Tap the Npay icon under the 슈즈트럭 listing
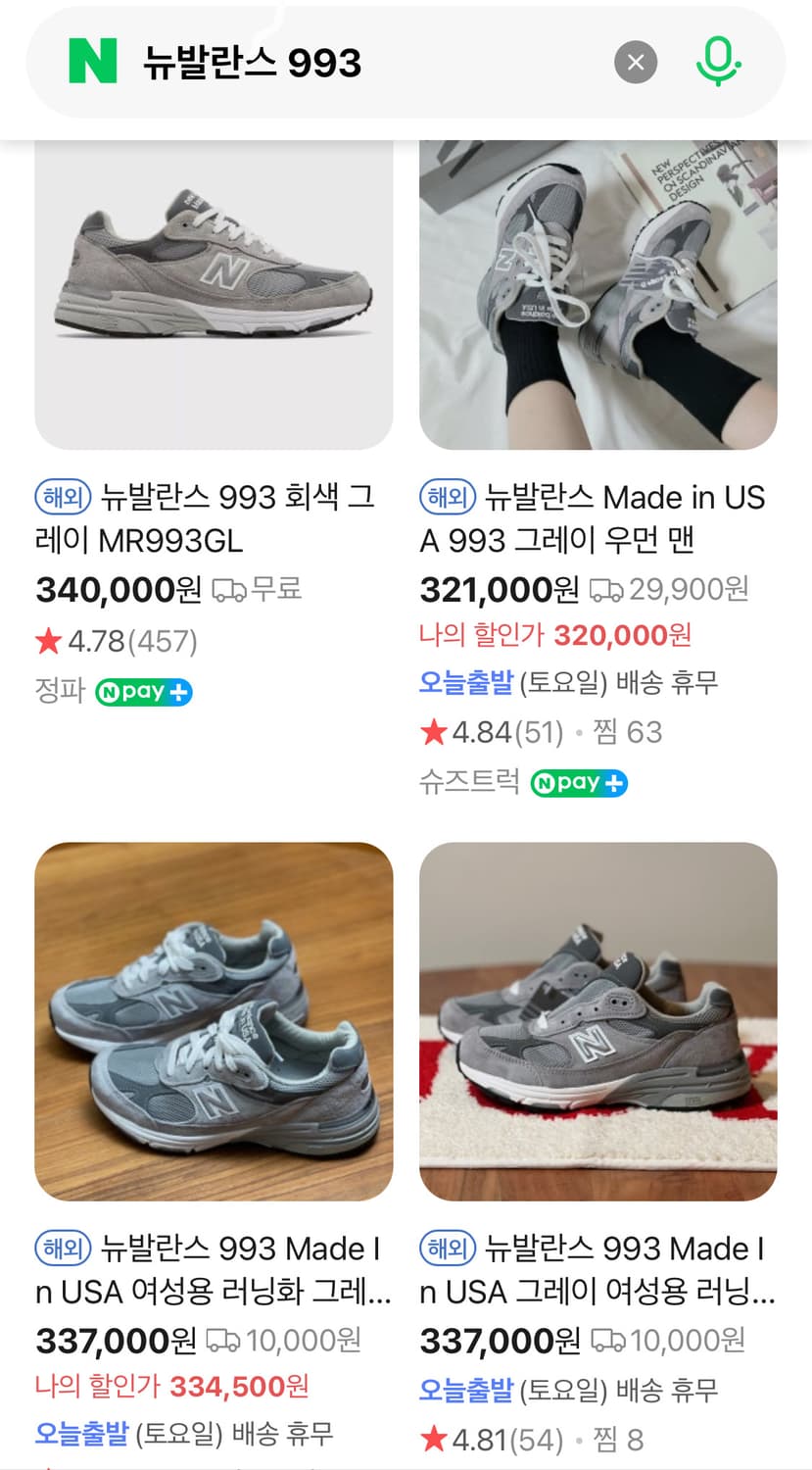This screenshot has height=1470, width=812. click(578, 783)
